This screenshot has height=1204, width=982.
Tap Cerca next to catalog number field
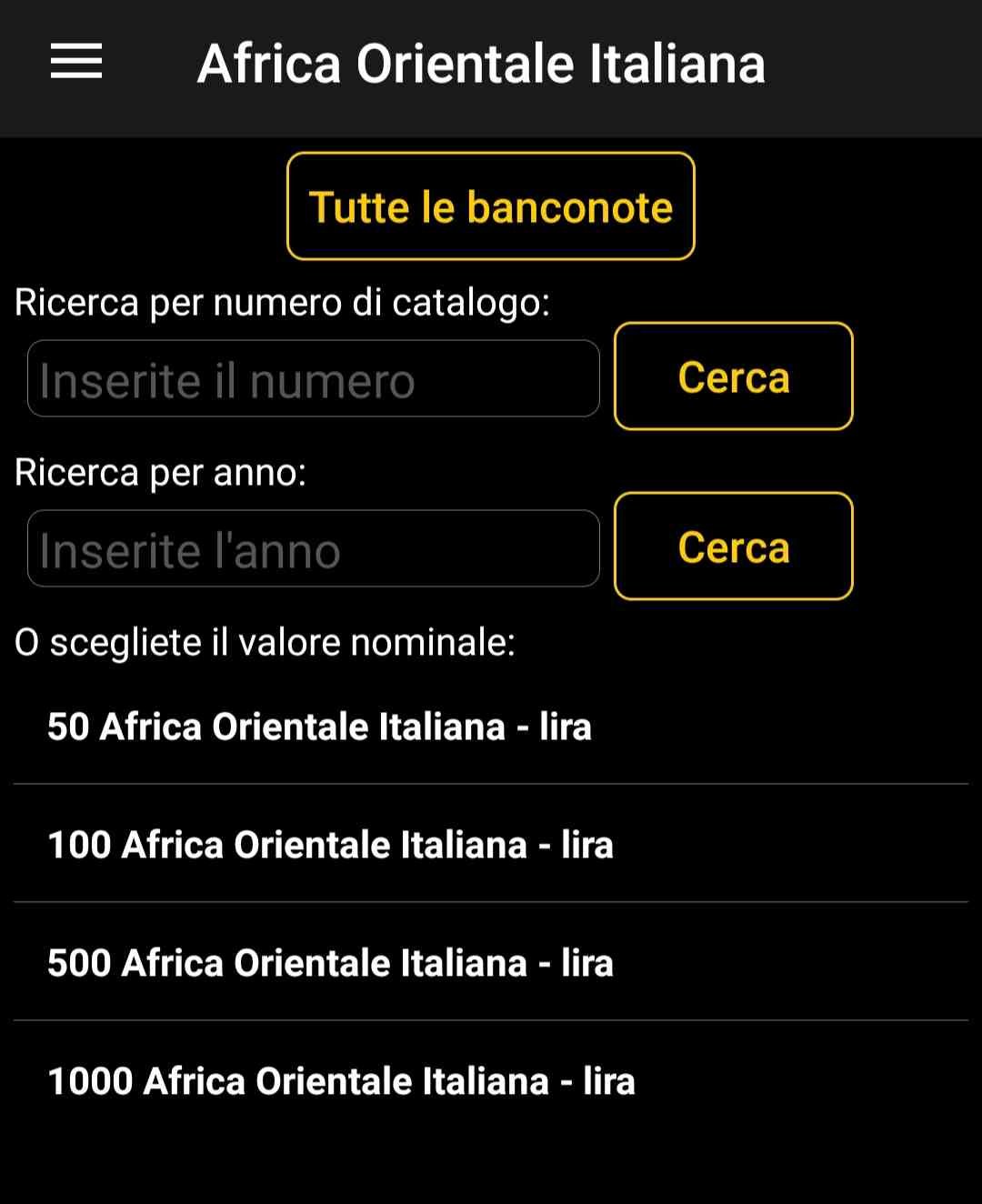[733, 376]
